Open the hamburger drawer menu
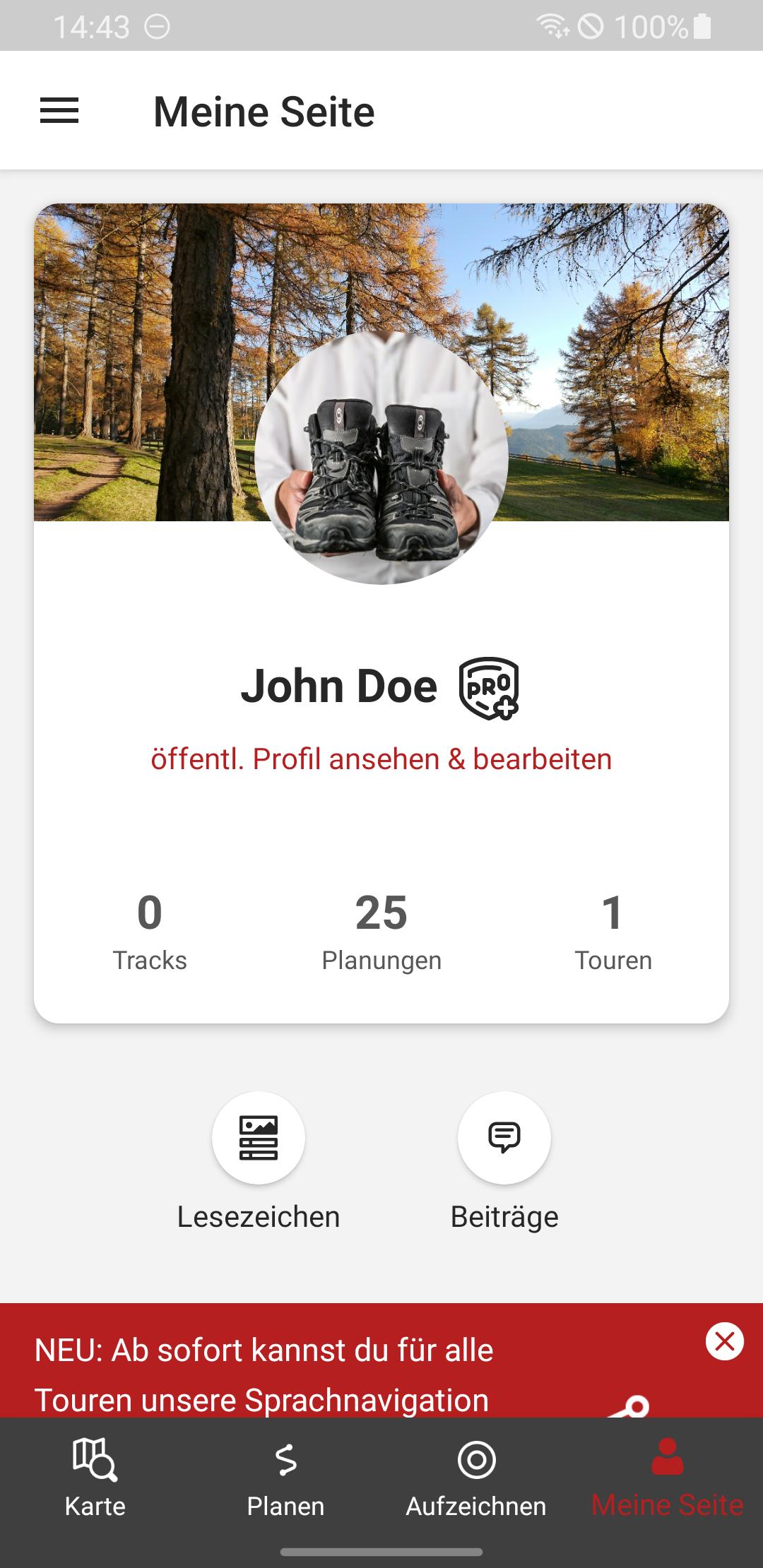The image size is (763, 1568). click(x=59, y=111)
